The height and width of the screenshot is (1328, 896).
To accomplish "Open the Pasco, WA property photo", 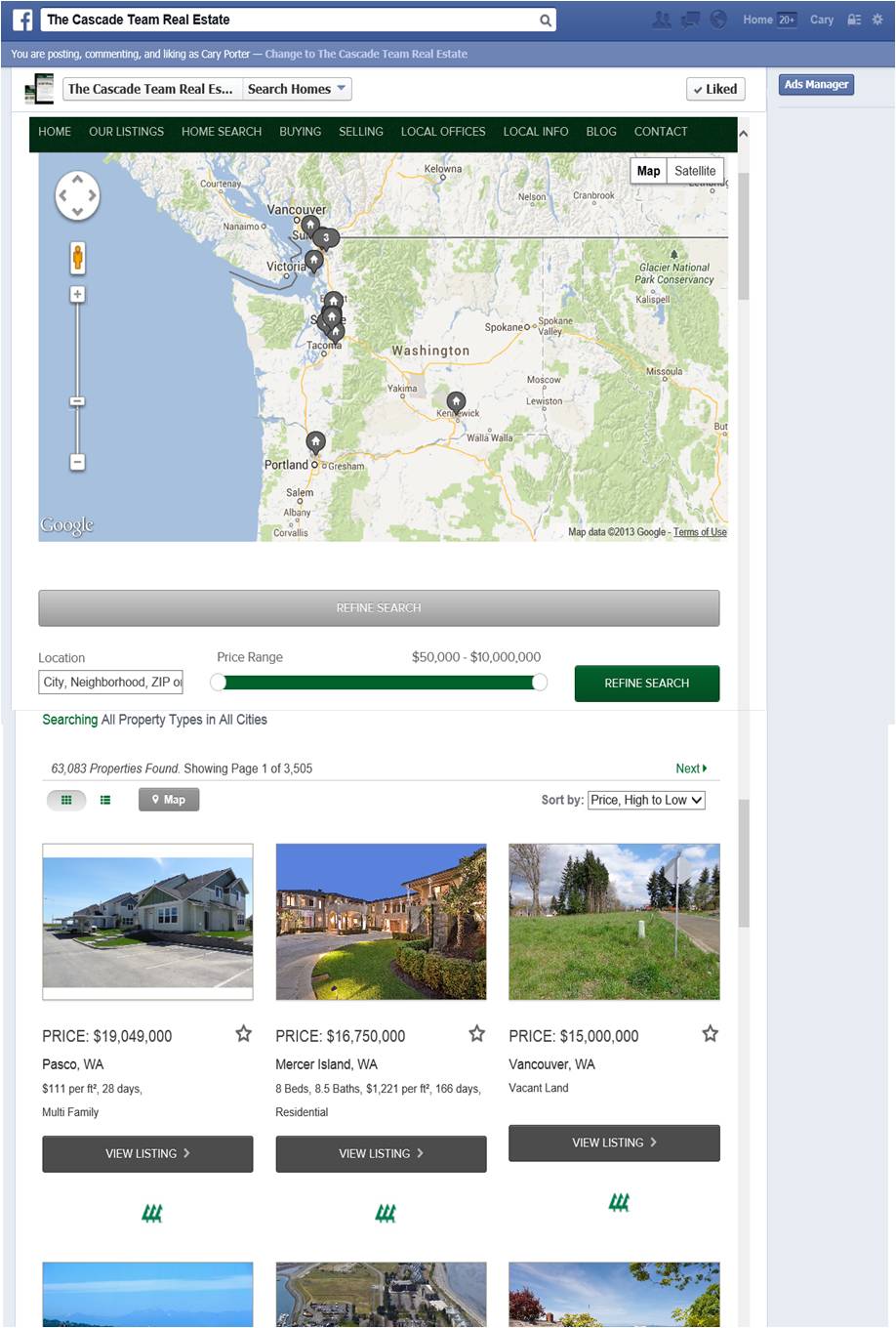I will (147, 922).
